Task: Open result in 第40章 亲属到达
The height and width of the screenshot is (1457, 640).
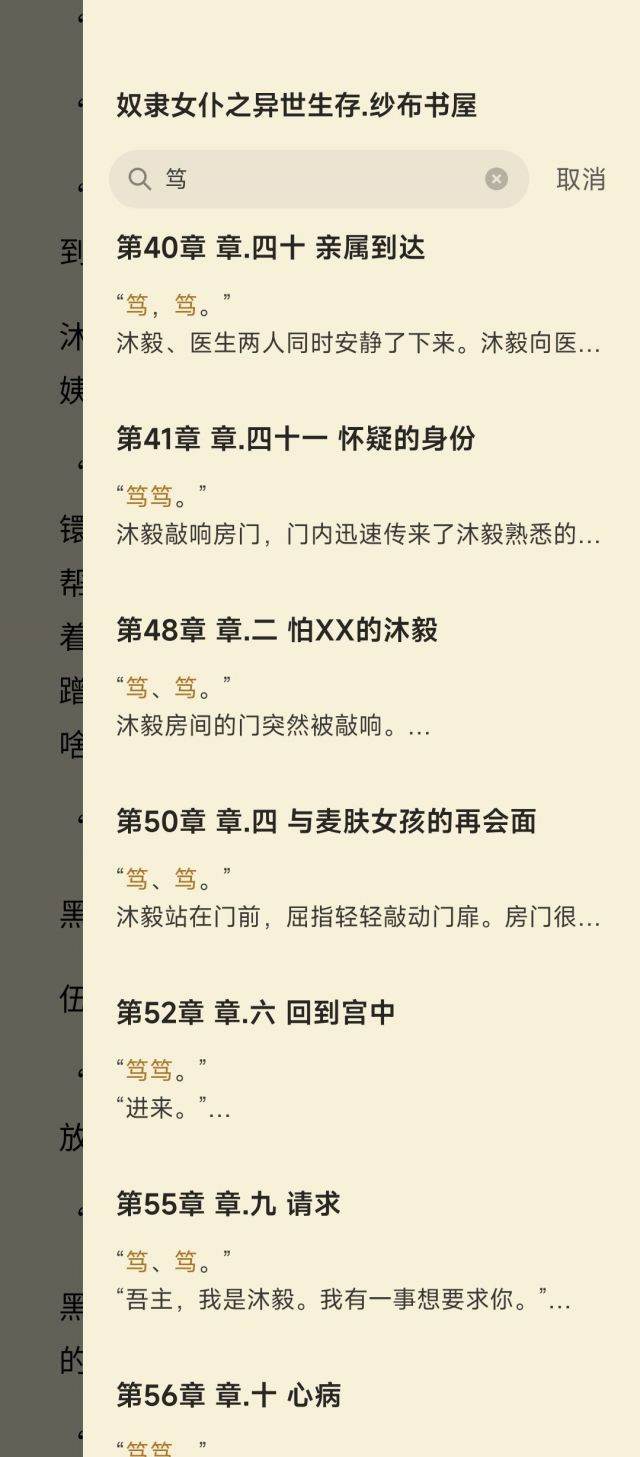Action: [358, 297]
